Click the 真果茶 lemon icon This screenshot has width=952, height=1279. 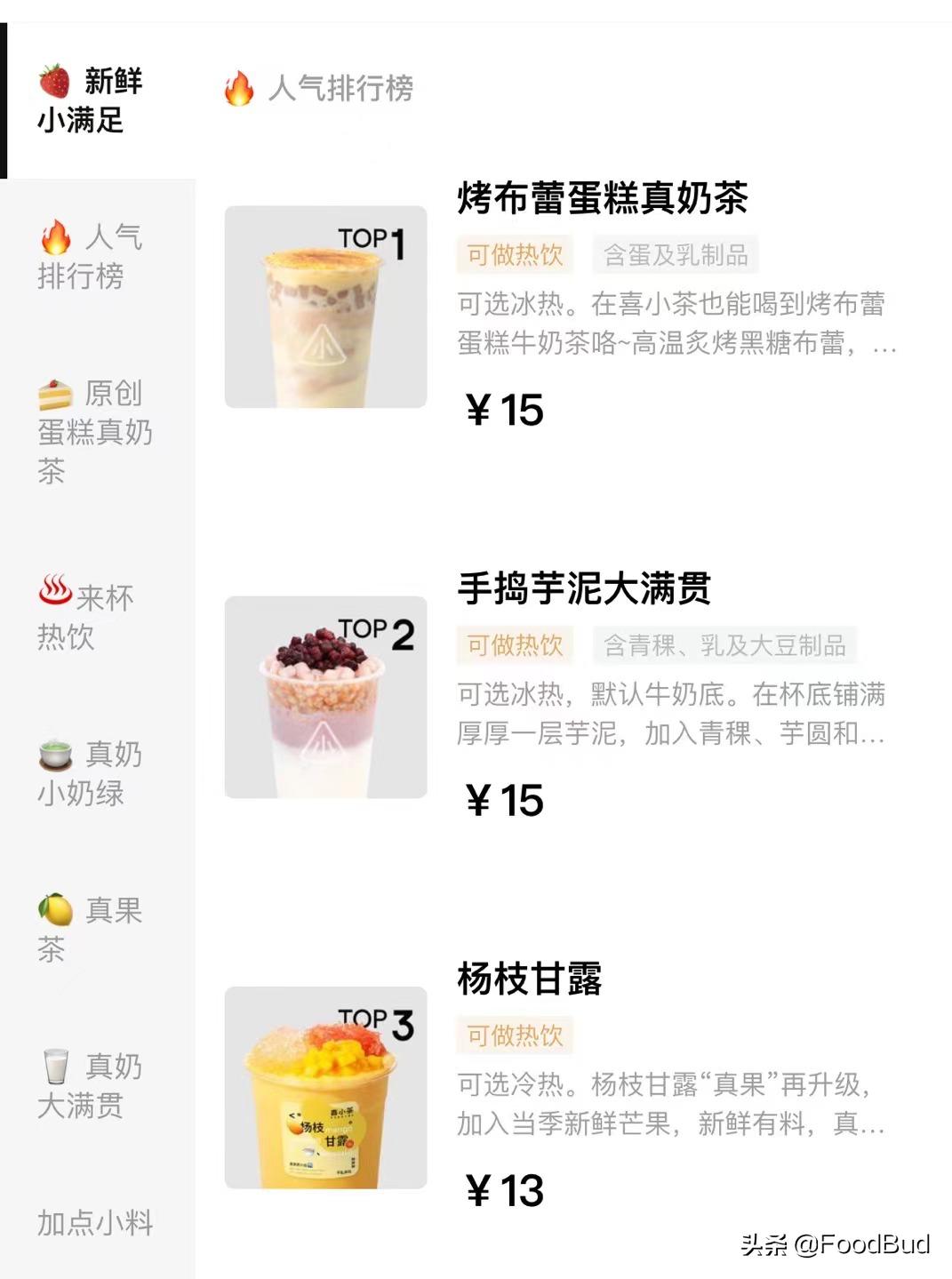coord(55,910)
